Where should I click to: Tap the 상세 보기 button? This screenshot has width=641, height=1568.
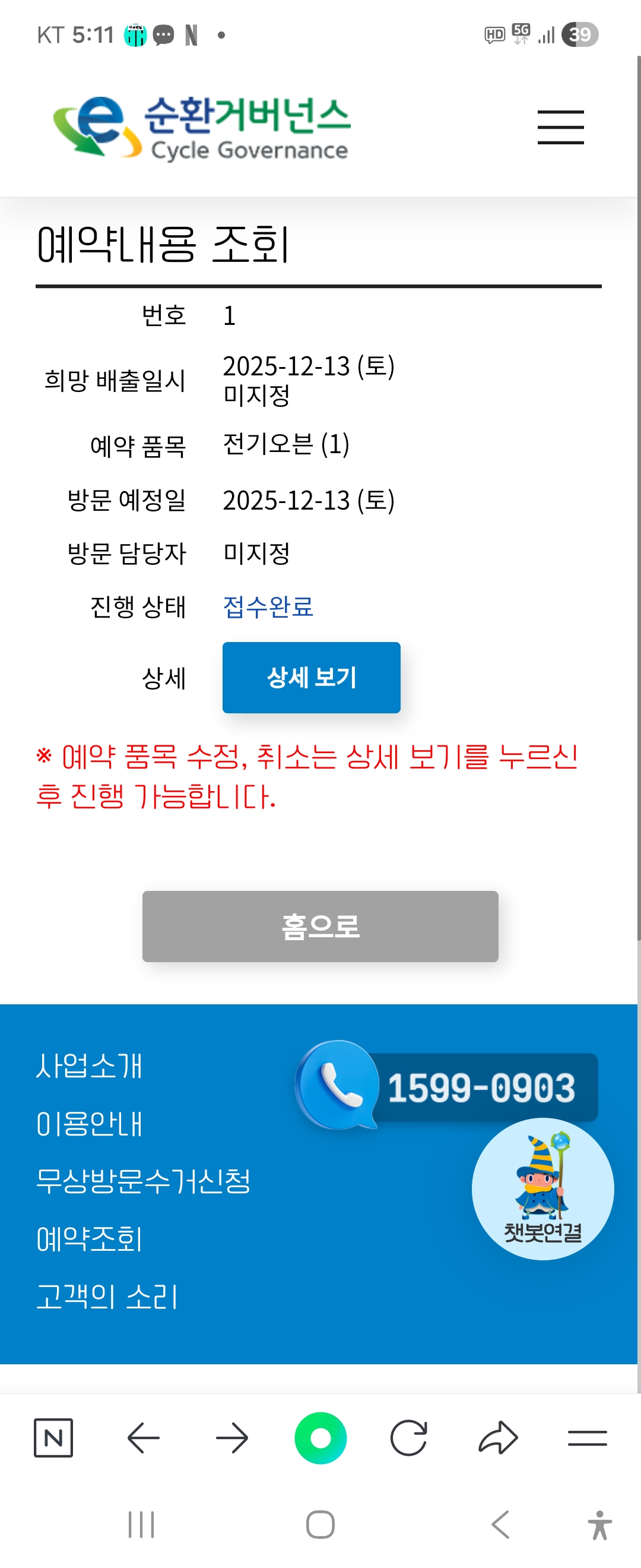312,678
